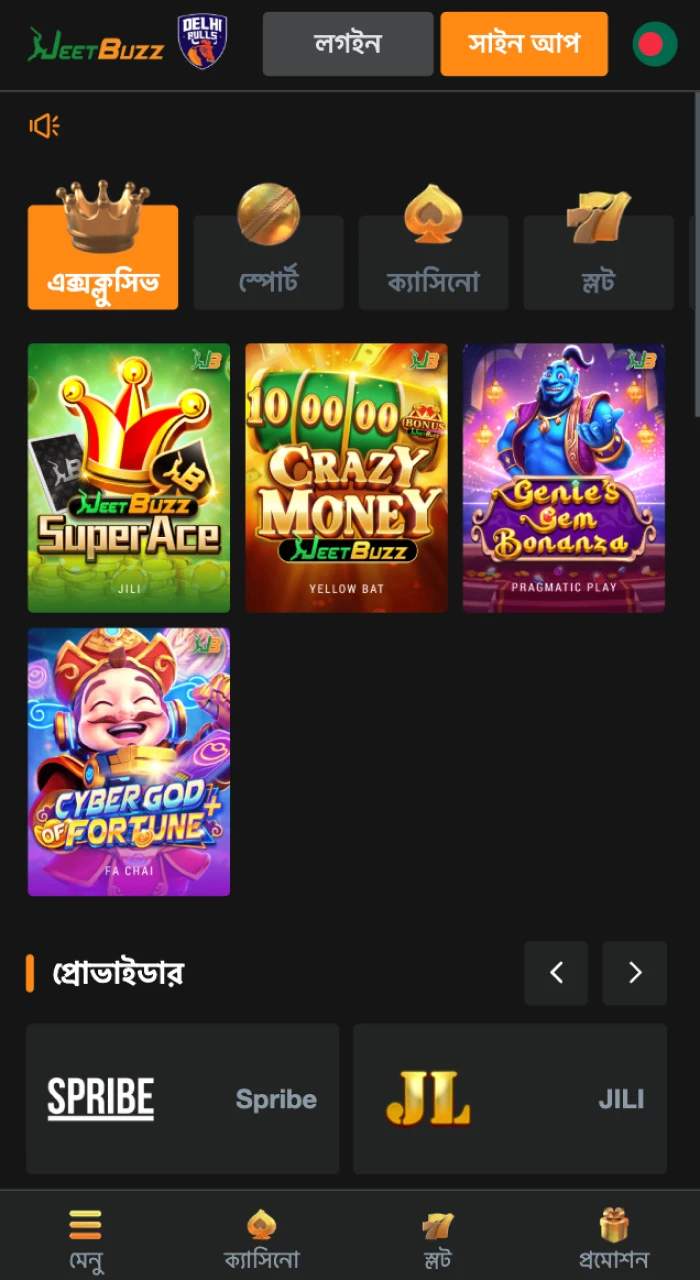Screen dimensions: 700x1280
Task: Tap the JeetBuzz logo to go home
Action: point(96,44)
